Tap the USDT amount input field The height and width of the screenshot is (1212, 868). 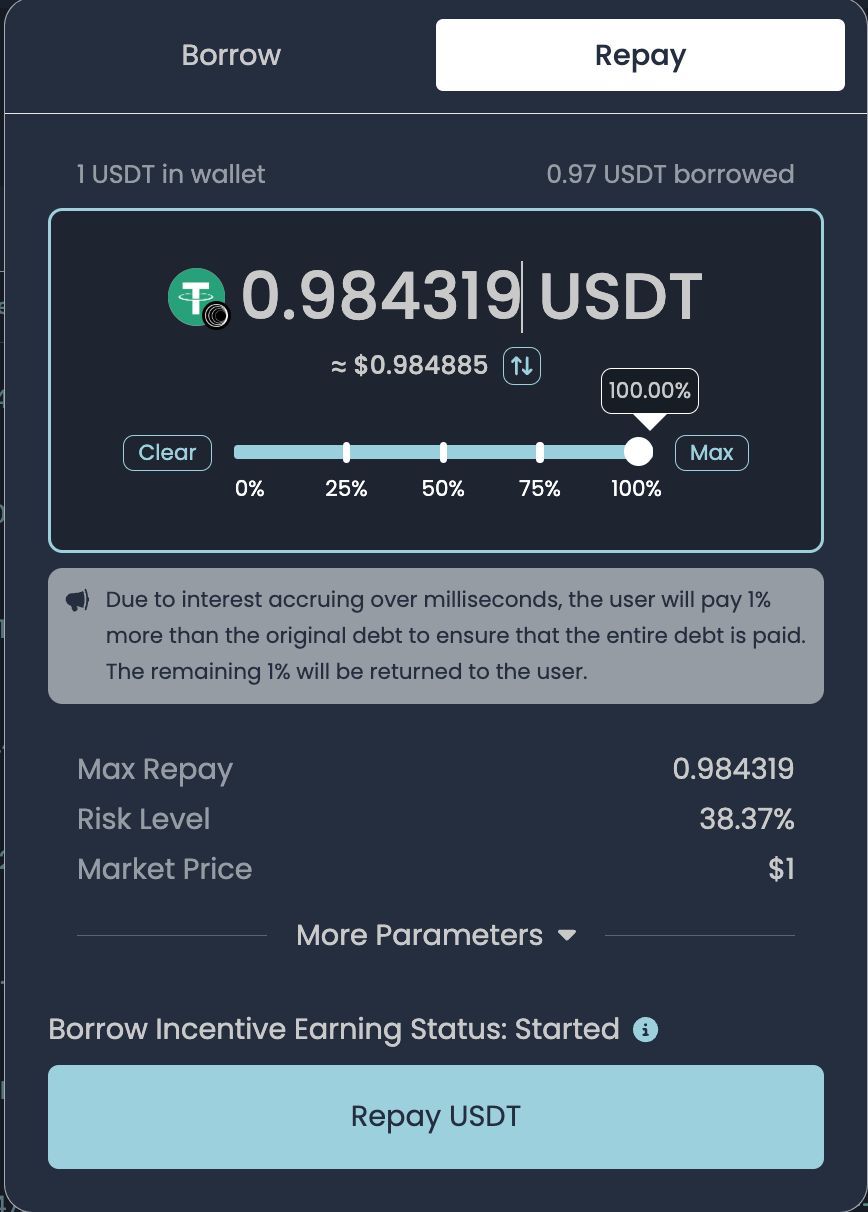pyautogui.click(x=381, y=297)
